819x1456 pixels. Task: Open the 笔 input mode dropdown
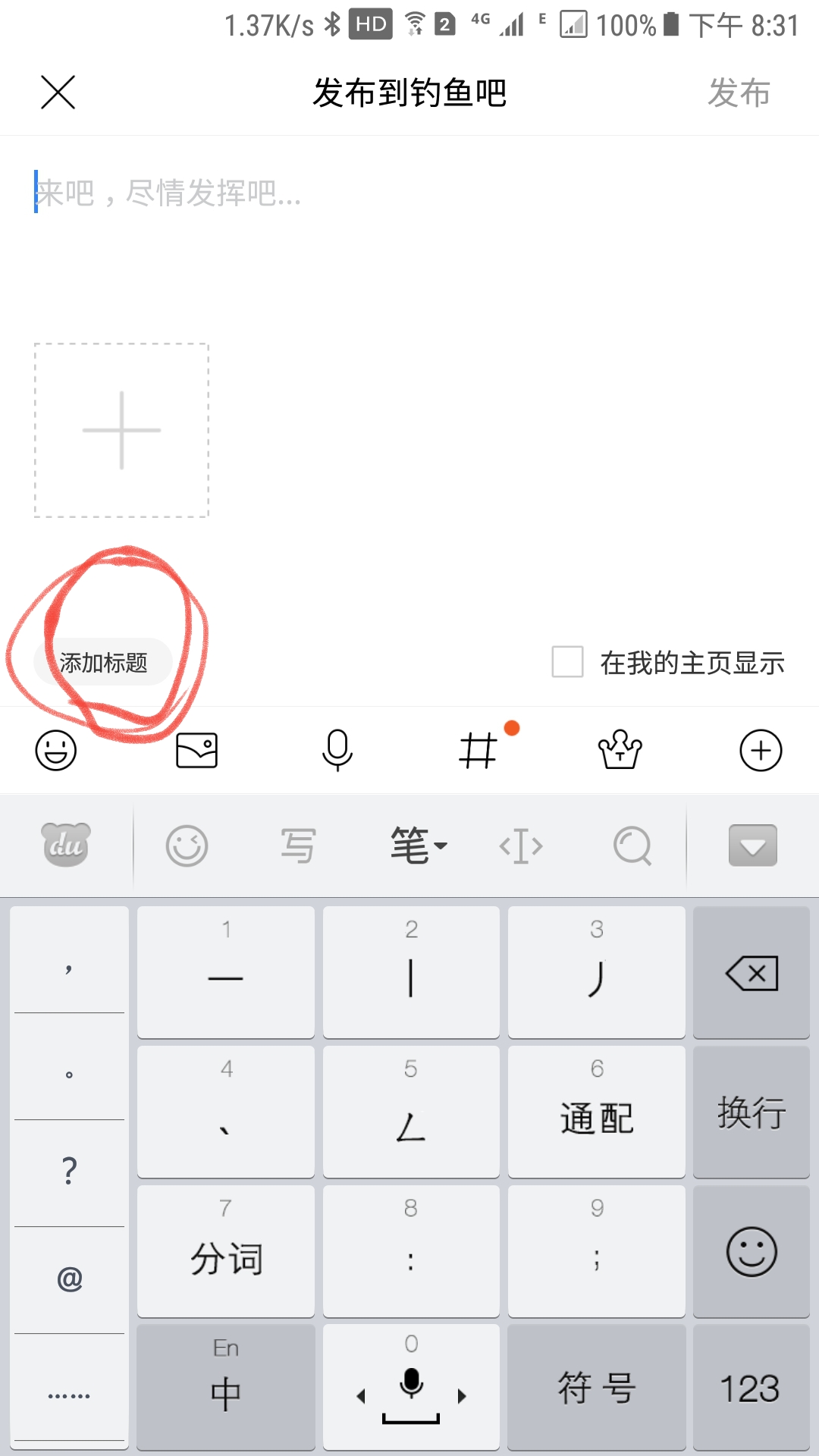419,845
